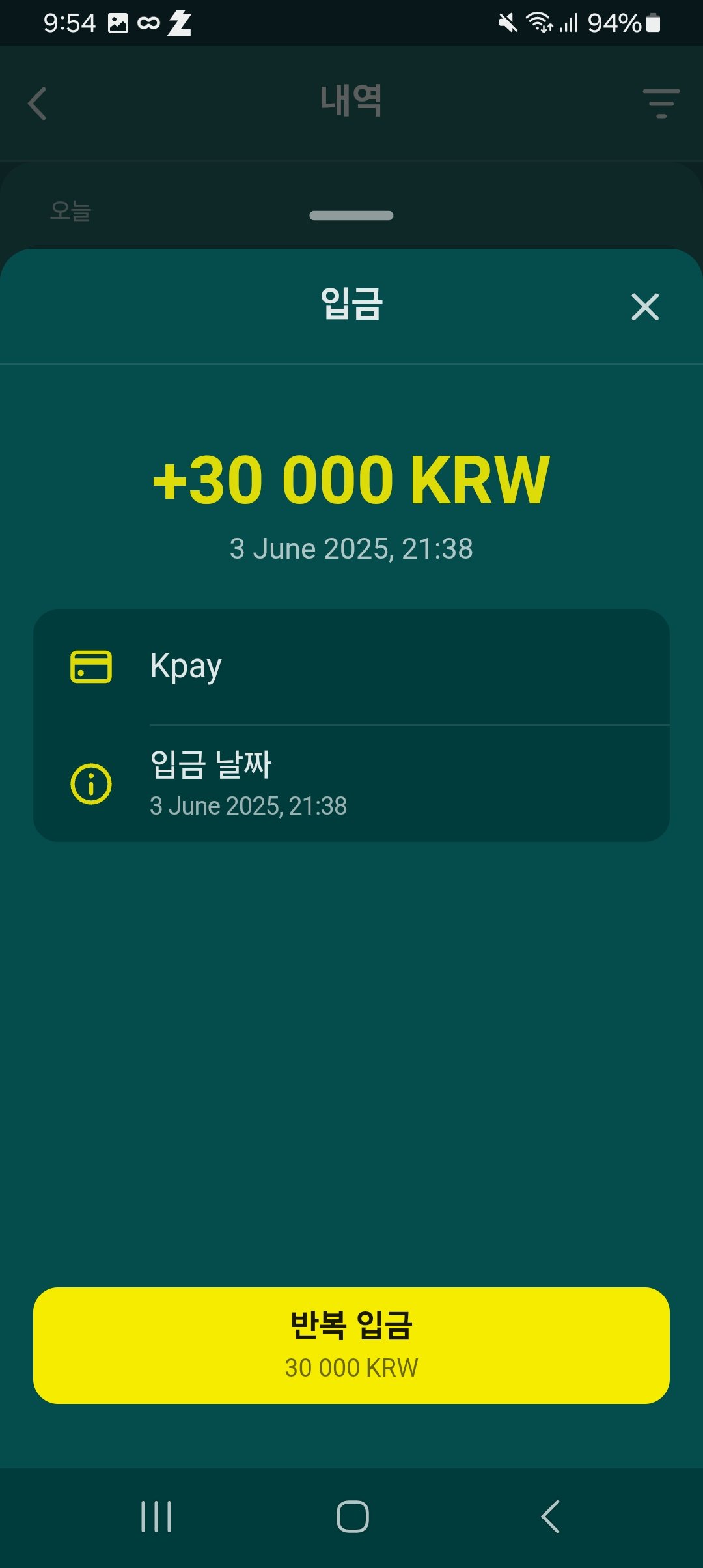Close the 입금 details sheet
This screenshot has height=1568, width=703.
point(645,307)
